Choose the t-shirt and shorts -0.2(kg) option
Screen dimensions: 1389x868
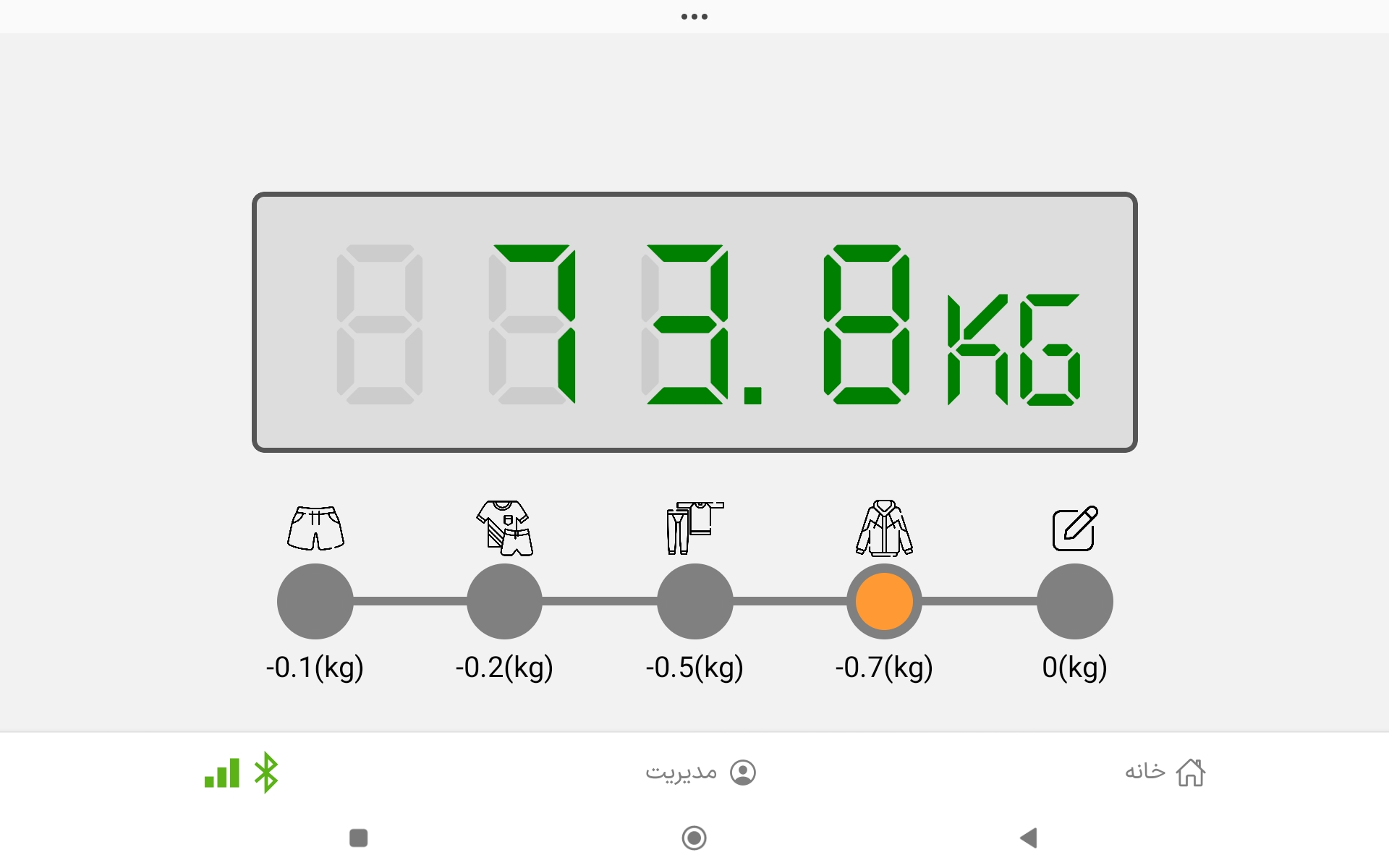pos(504,601)
